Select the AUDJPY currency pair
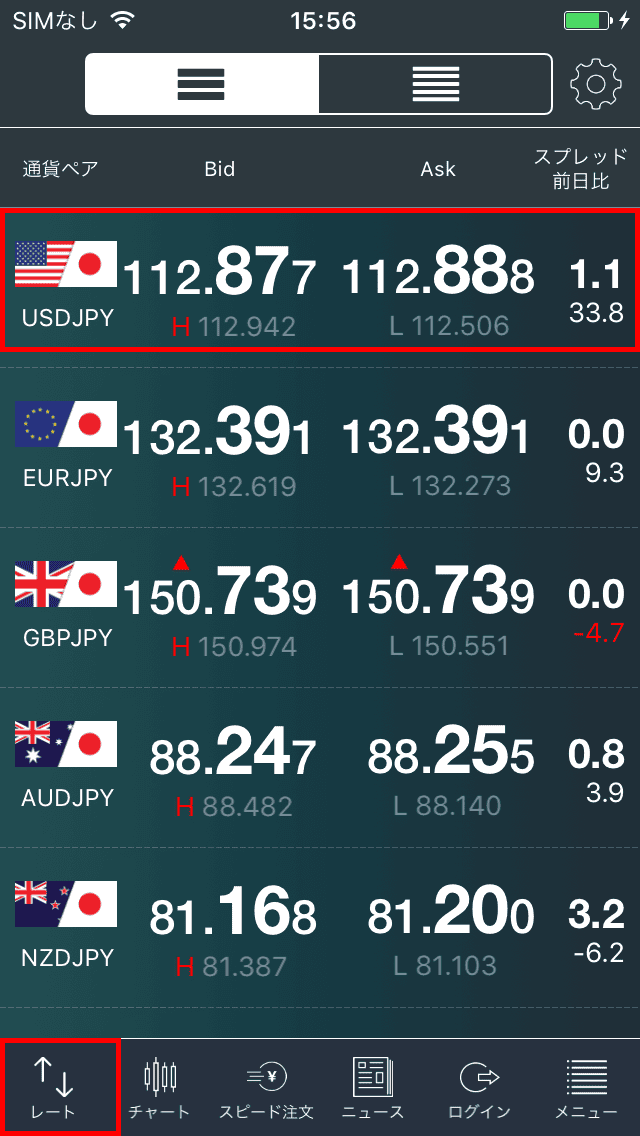The width and height of the screenshot is (640, 1136). pyautogui.click(x=320, y=768)
